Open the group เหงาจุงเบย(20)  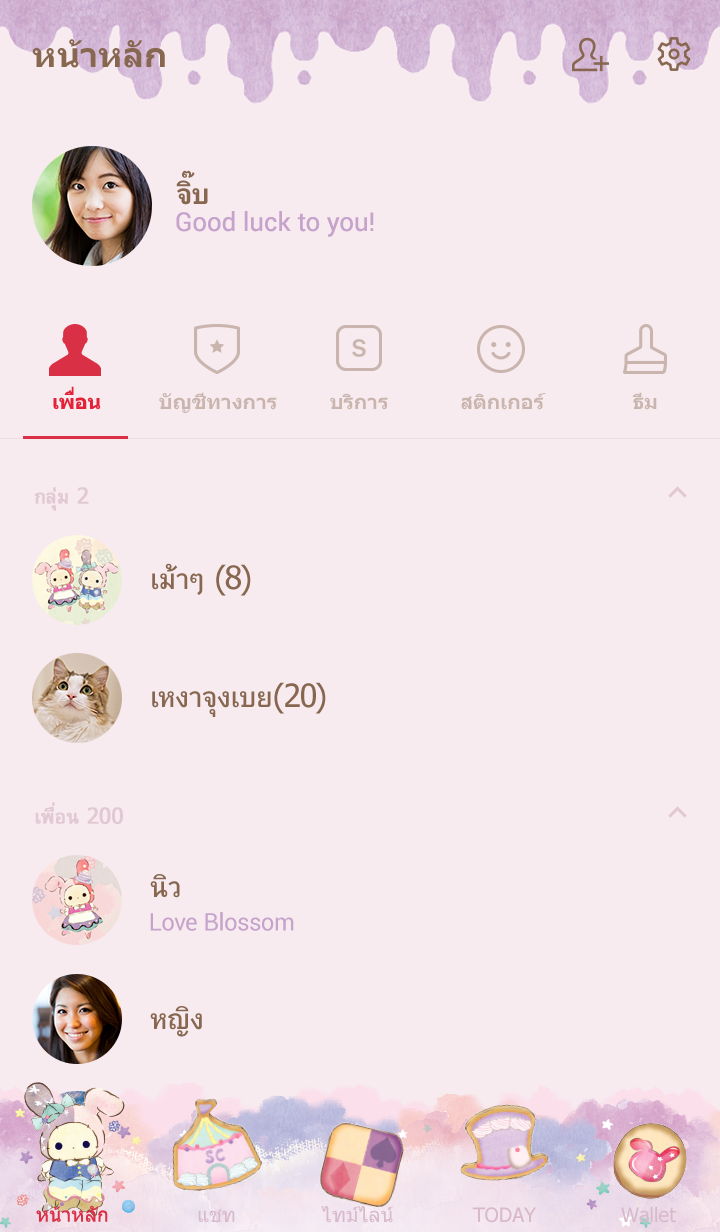[x=238, y=697]
